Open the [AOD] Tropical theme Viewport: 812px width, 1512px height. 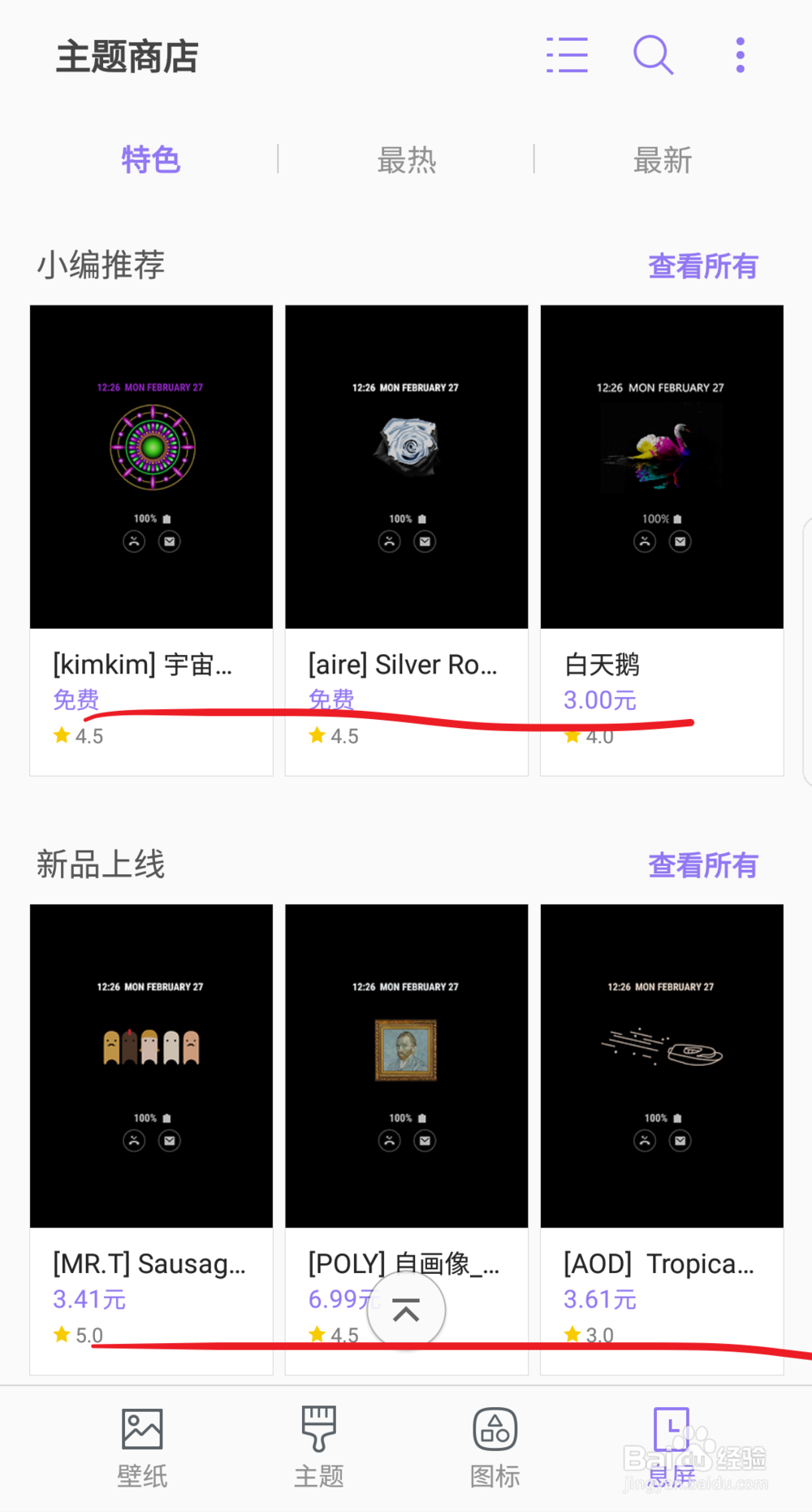[661, 1064]
